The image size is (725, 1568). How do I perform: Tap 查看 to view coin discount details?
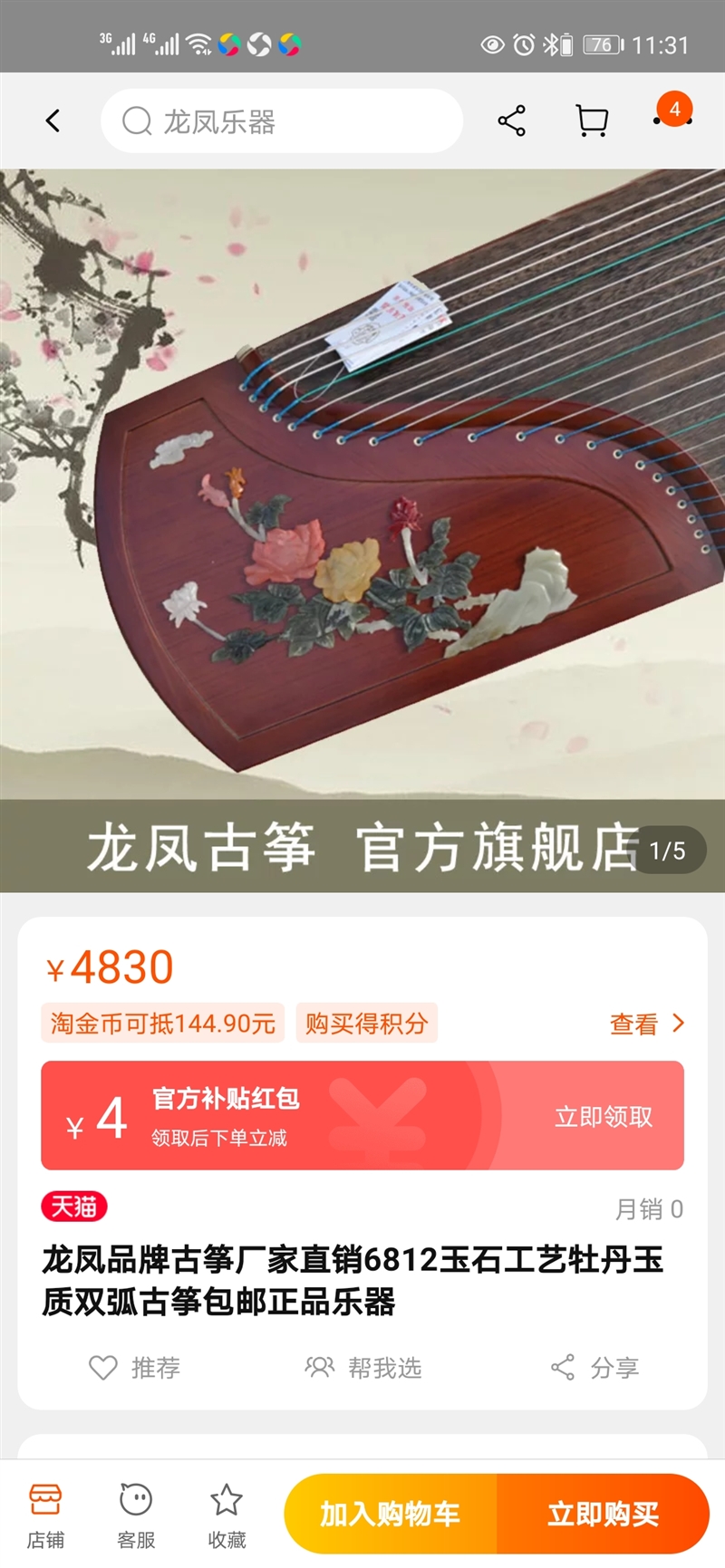point(647,1024)
